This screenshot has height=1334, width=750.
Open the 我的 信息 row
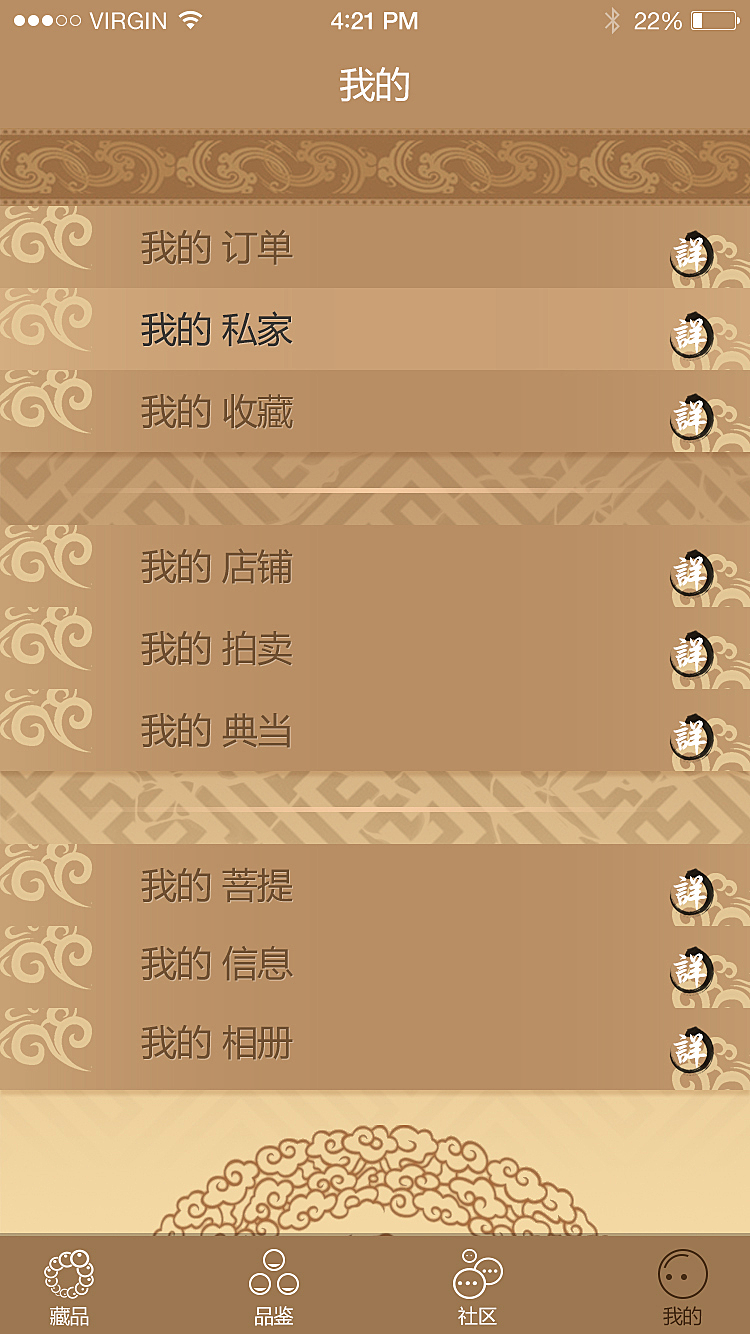375,964
